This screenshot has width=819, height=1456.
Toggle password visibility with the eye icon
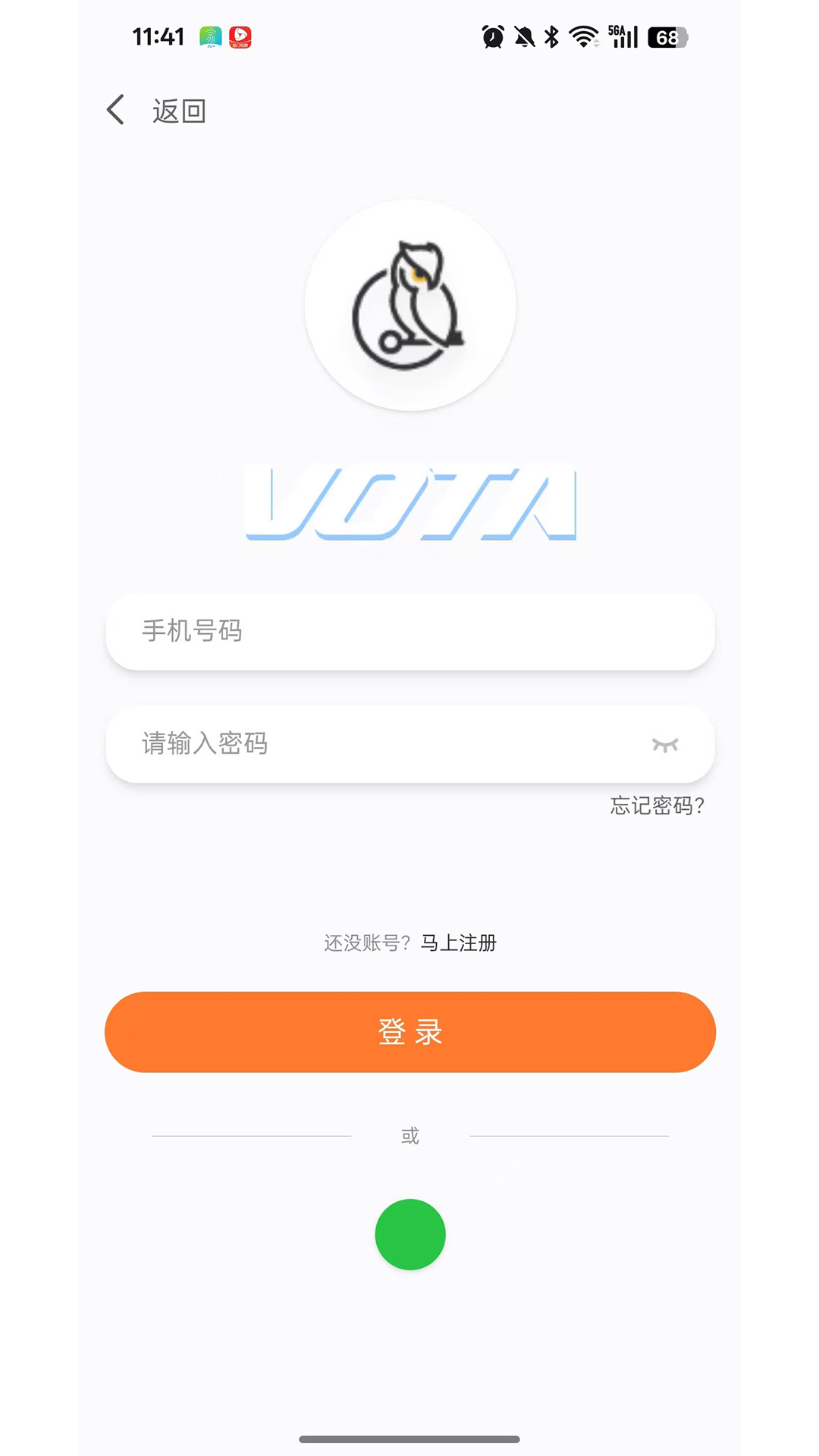pos(665,745)
